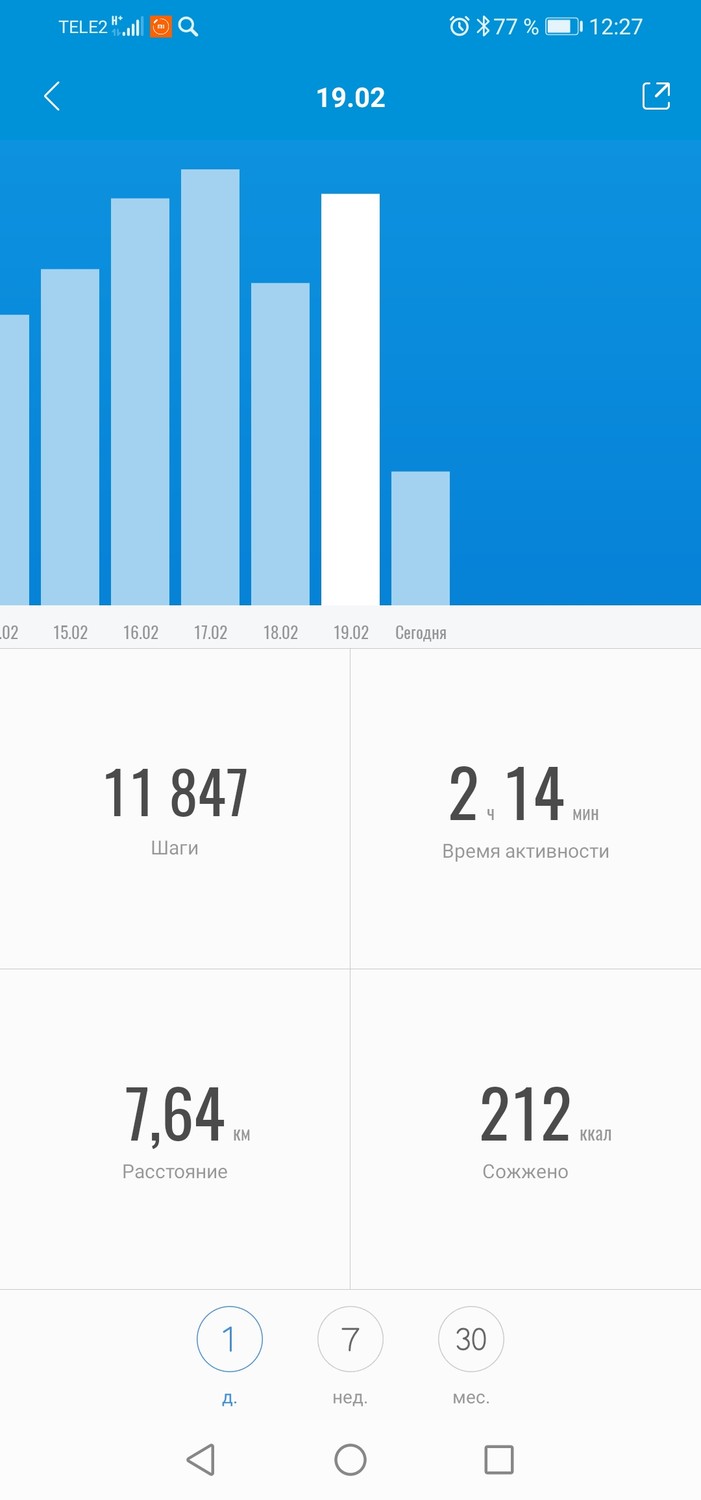Screen dimensions: 701x1500
Task: Tap the system home button
Action: [350, 1460]
